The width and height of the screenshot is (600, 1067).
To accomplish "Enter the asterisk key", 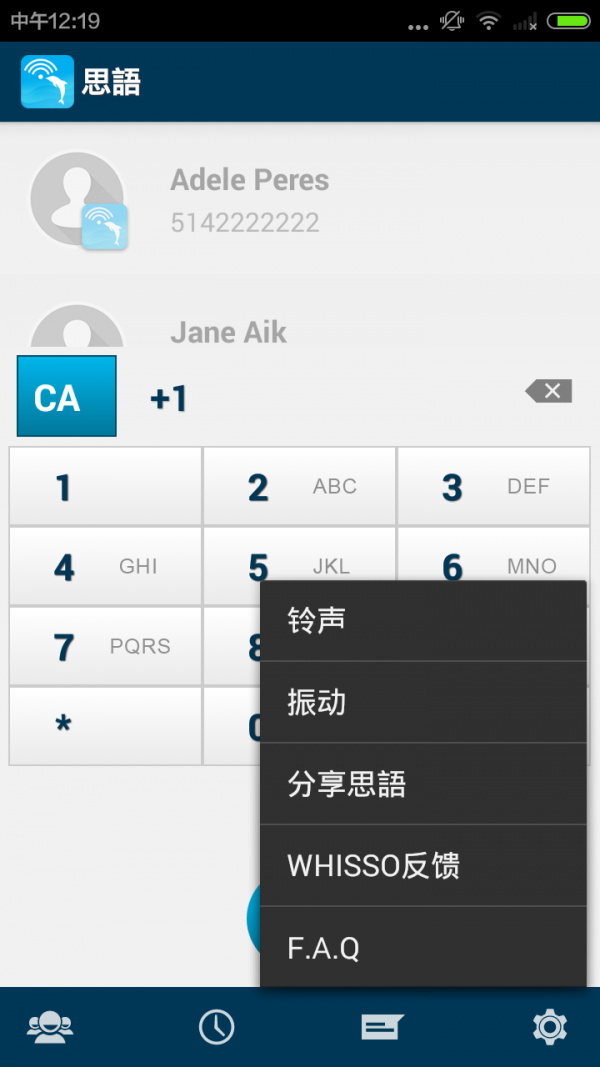I will coord(105,726).
